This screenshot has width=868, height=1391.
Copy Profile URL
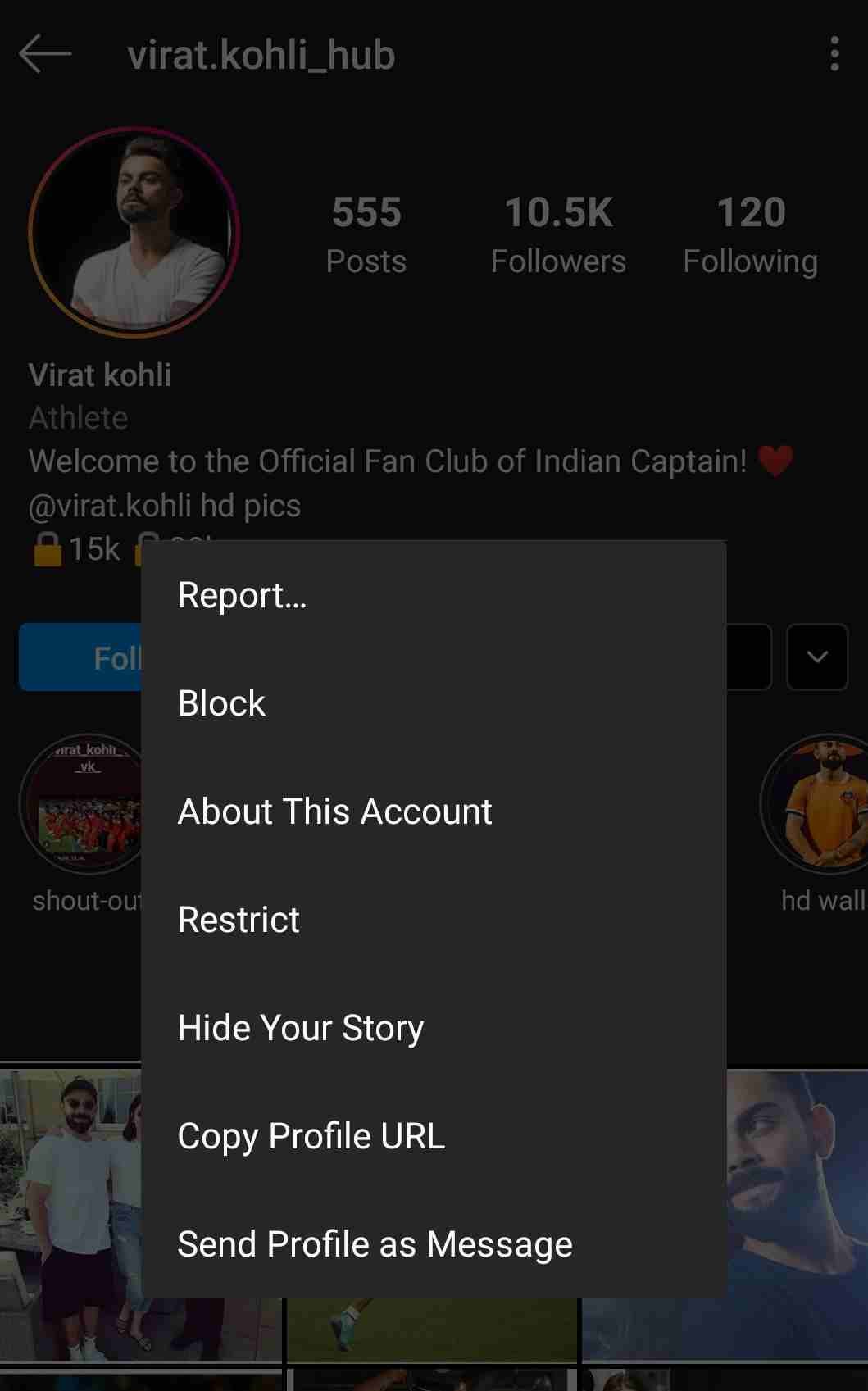(434, 1136)
